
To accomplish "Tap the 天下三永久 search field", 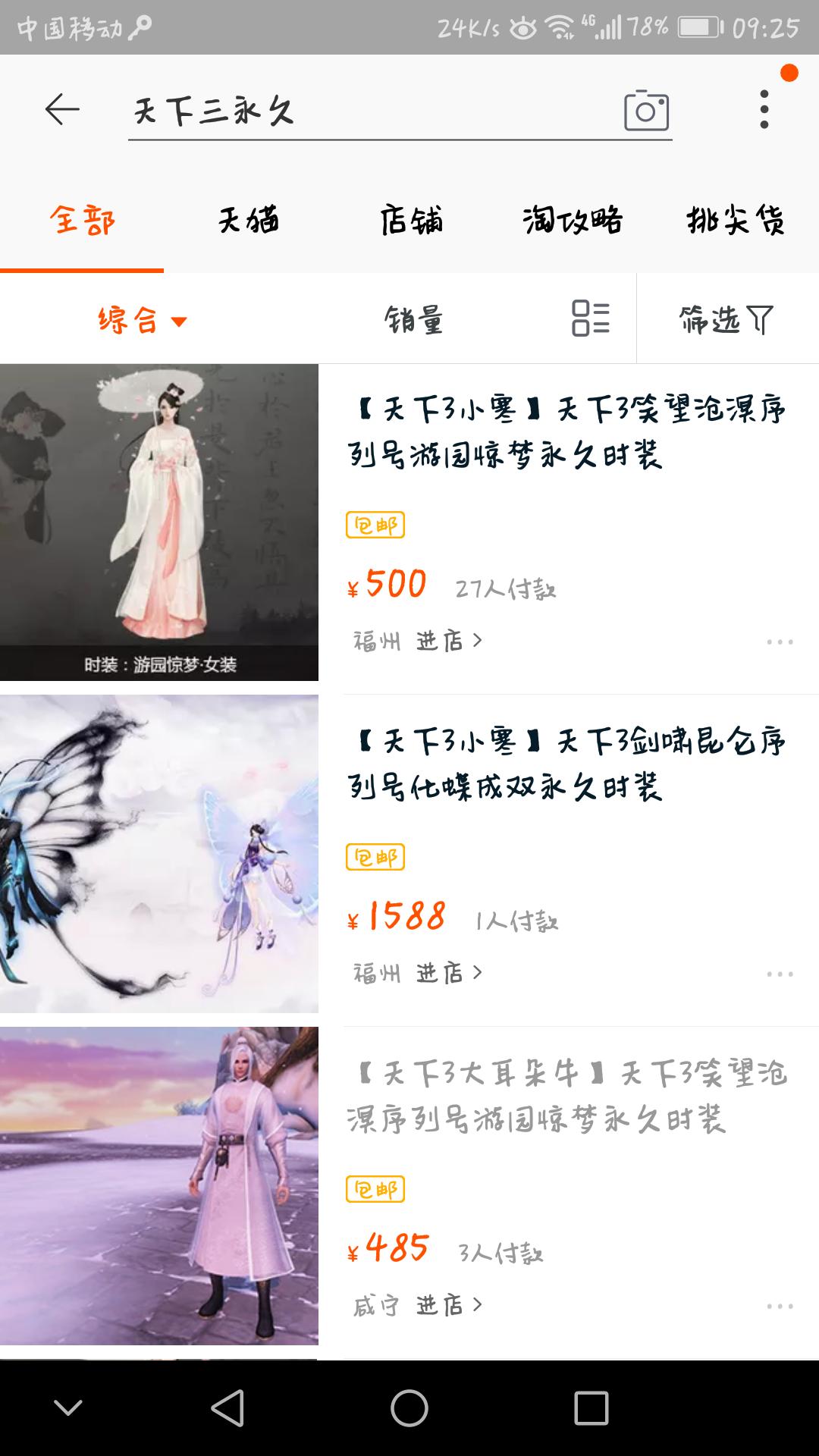I will tap(364, 112).
